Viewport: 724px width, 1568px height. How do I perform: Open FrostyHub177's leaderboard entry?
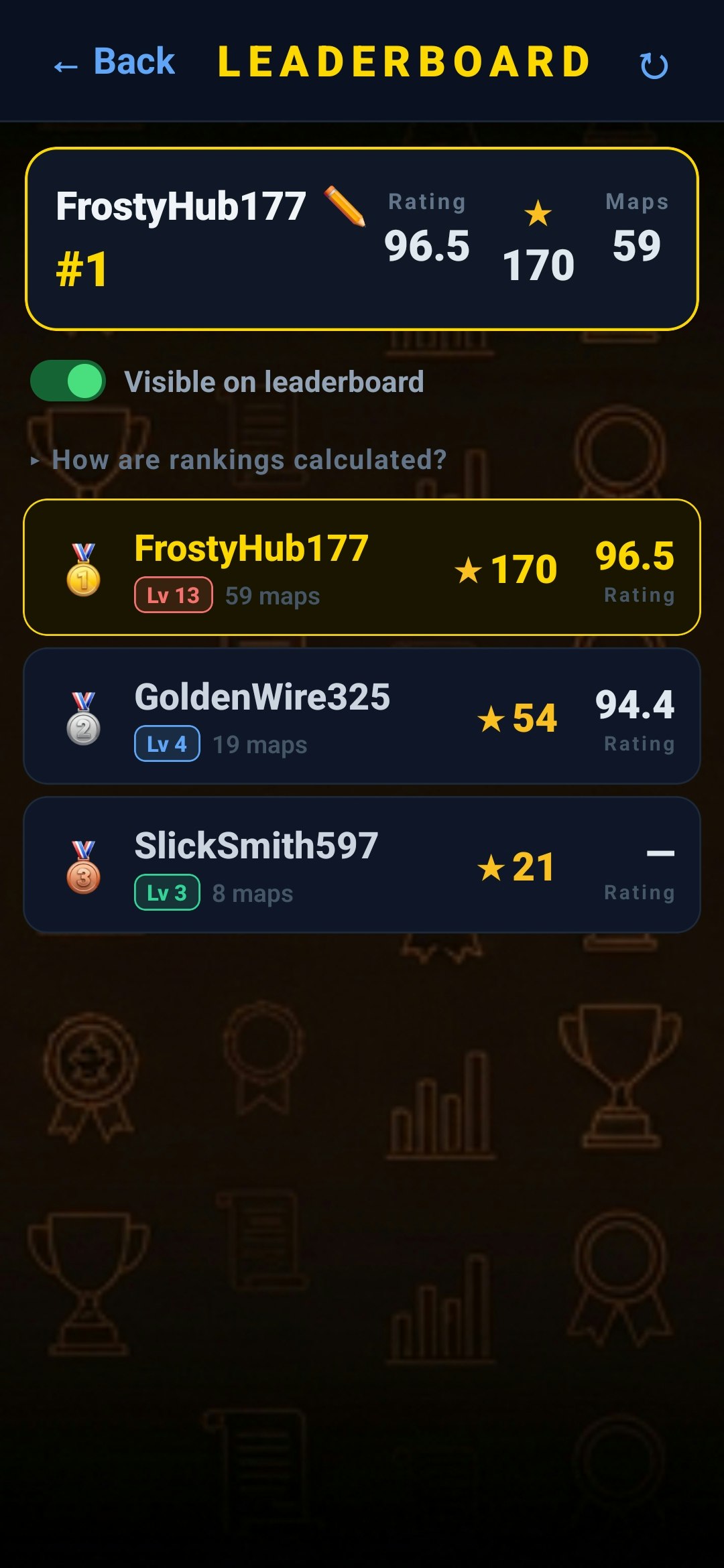[x=362, y=568]
